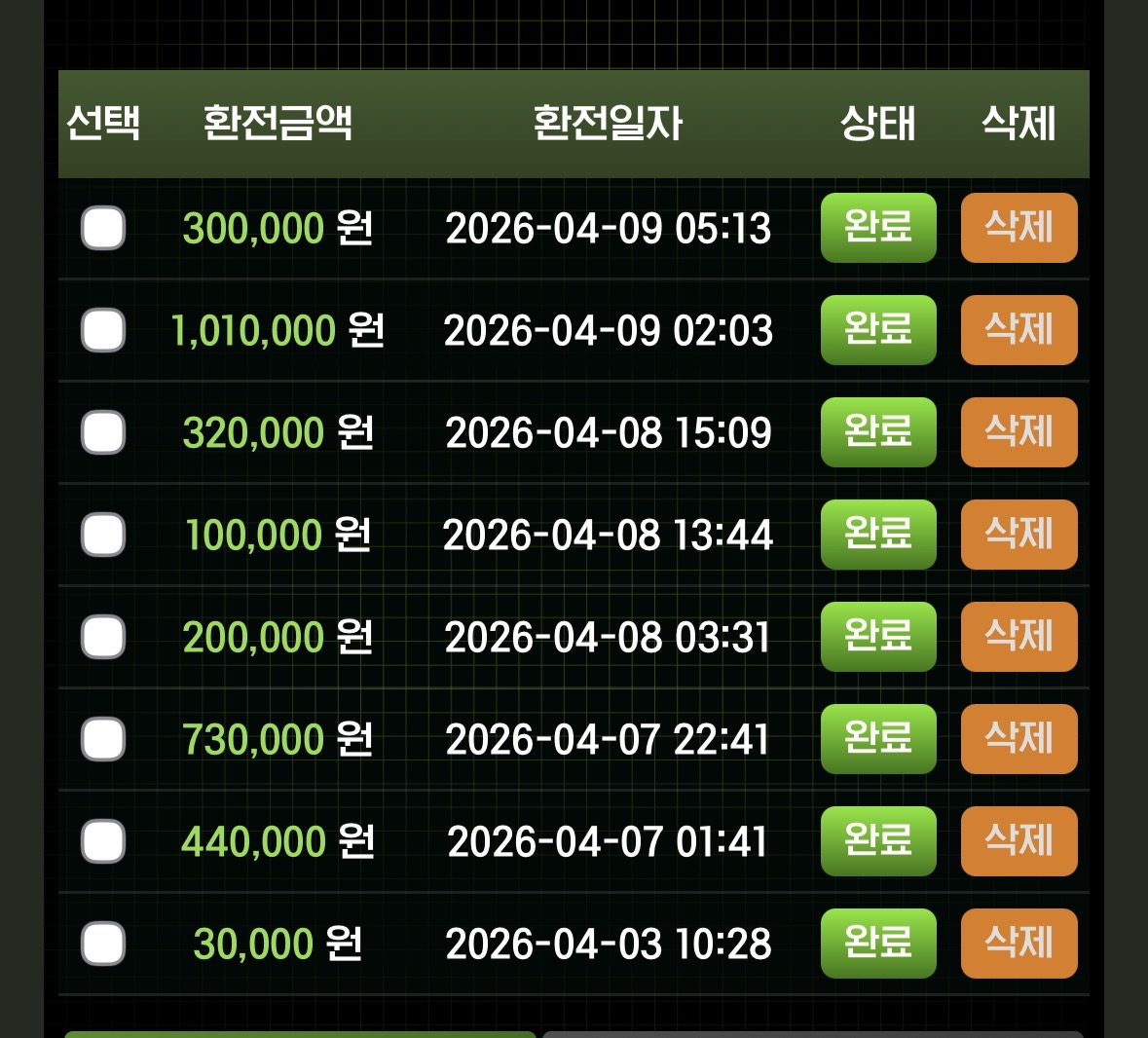
Task: Remove the 320,000 원 entry via 삭제
Action: pos(1018,432)
